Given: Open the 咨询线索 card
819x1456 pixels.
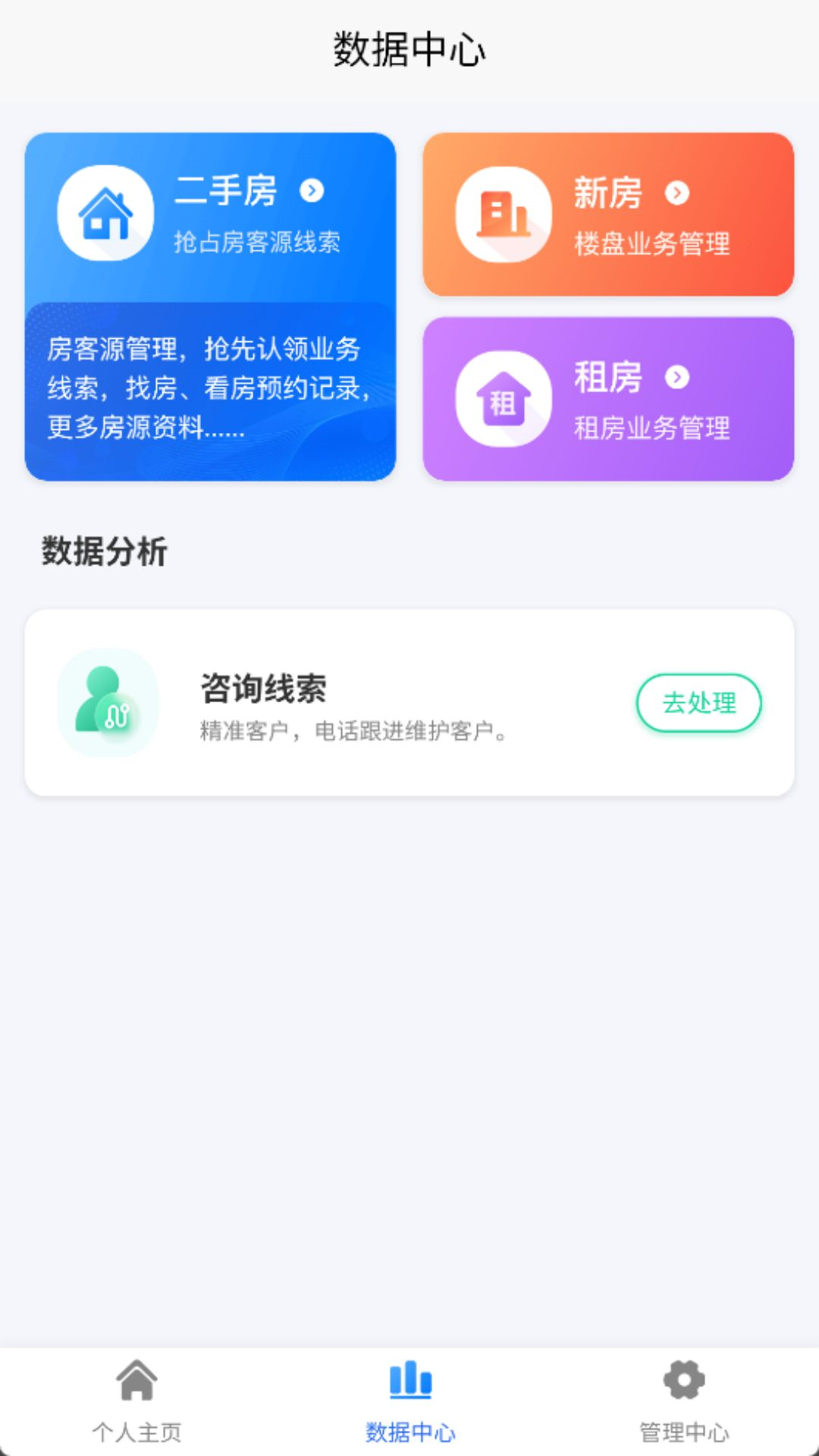Looking at the screenshot, I should coord(409,704).
